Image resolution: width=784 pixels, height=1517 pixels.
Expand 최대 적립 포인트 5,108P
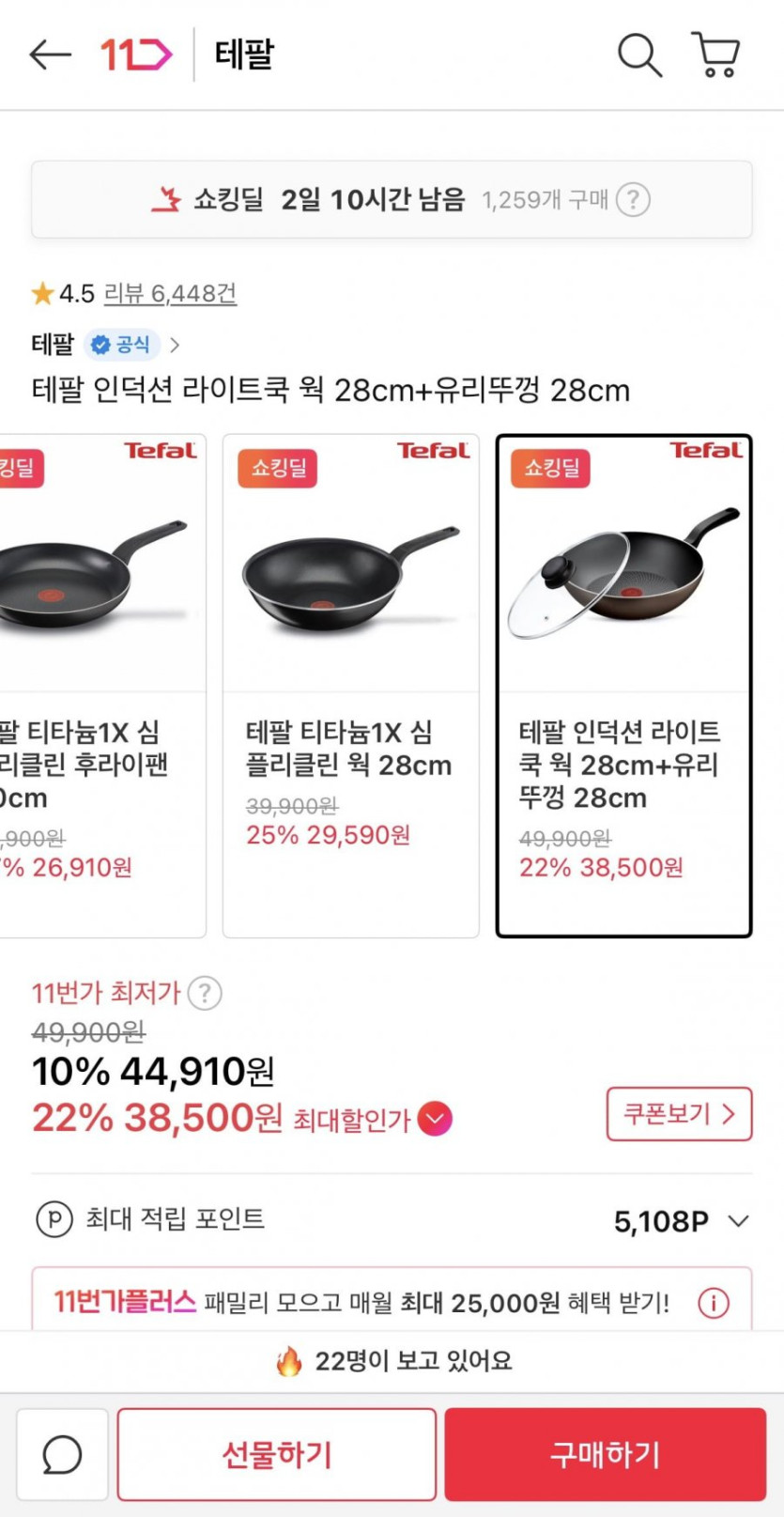(738, 1221)
